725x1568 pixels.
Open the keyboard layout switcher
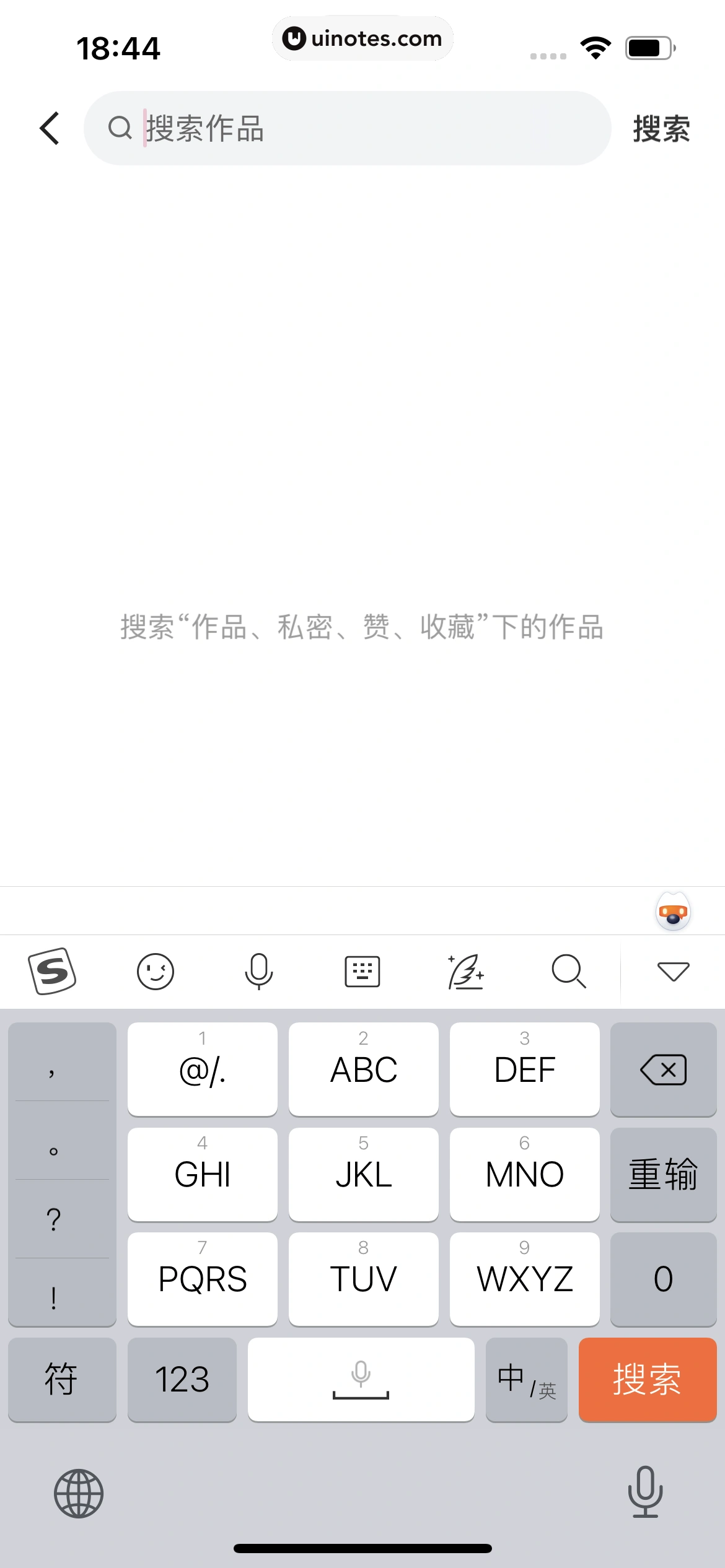tap(362, 971)
